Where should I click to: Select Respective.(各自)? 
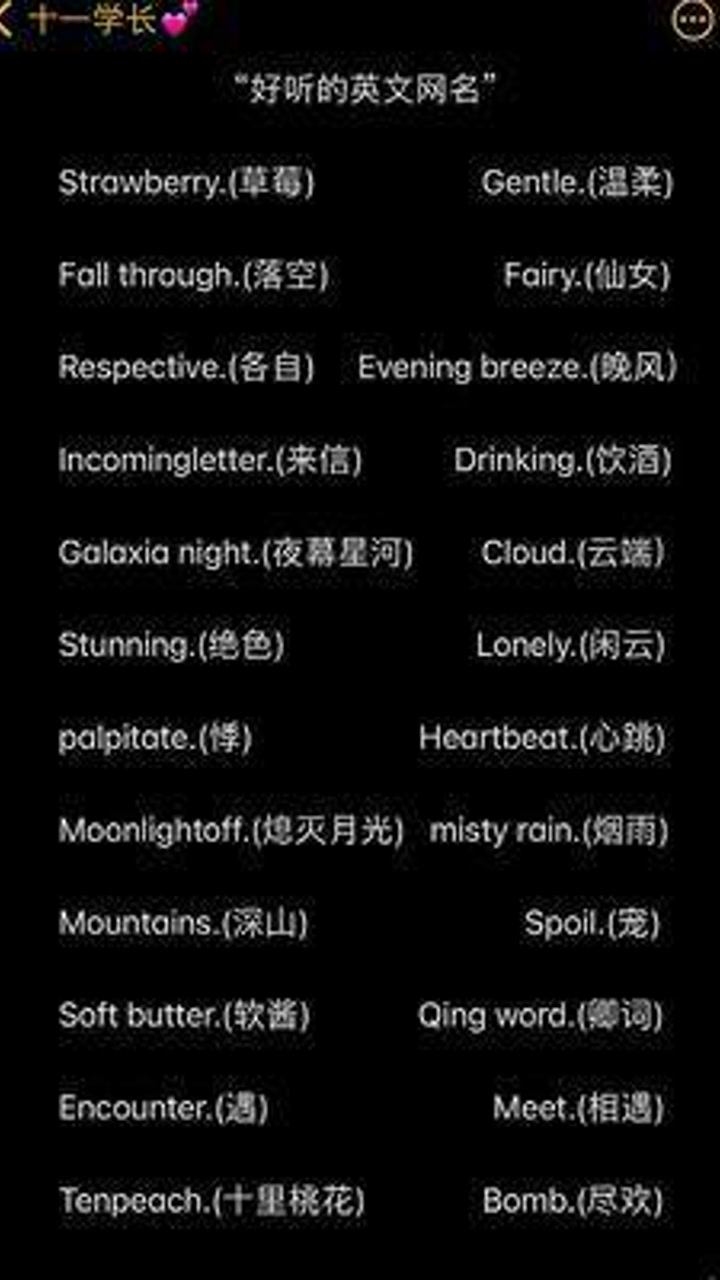coord(187,367)
